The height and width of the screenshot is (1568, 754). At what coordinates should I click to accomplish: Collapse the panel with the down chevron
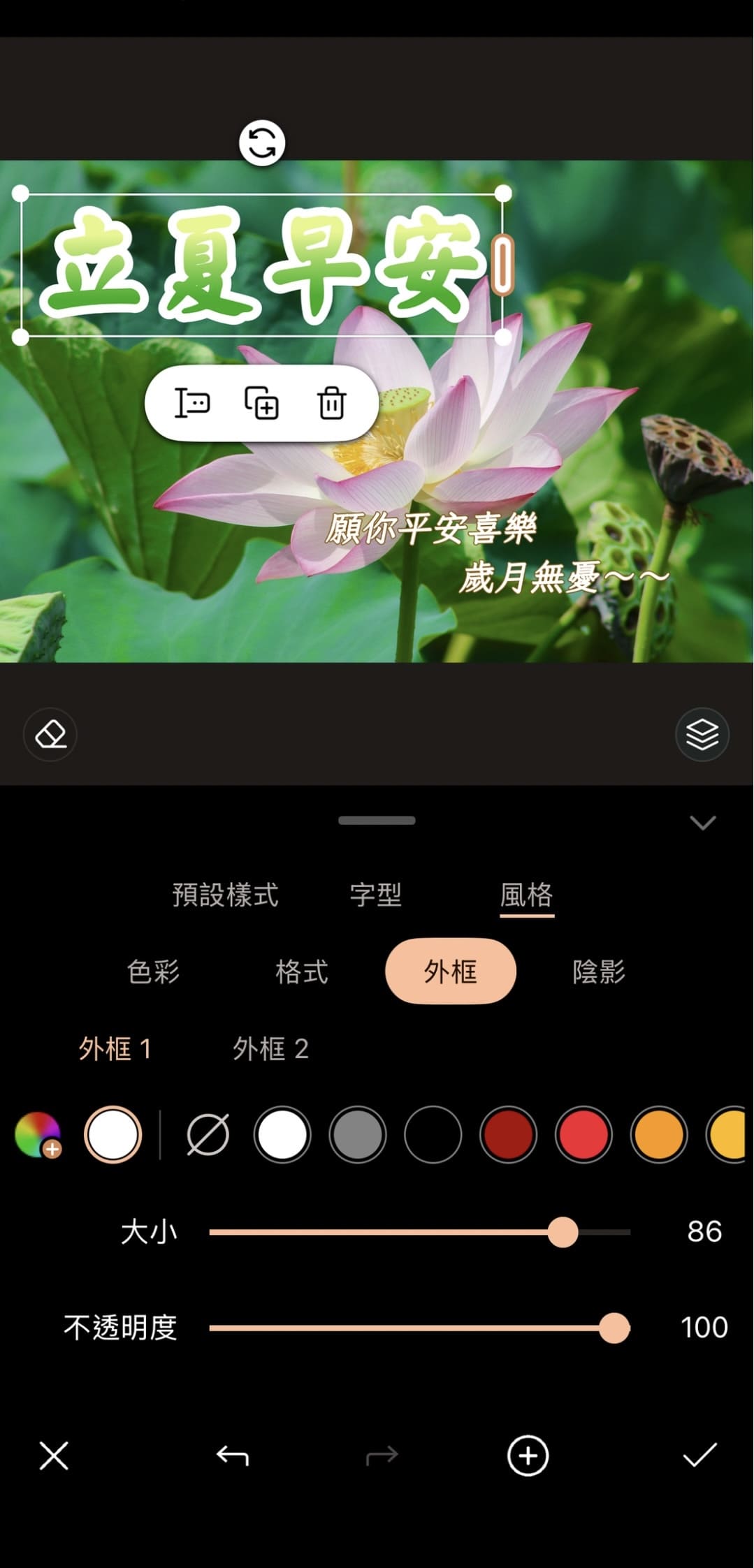703,823
